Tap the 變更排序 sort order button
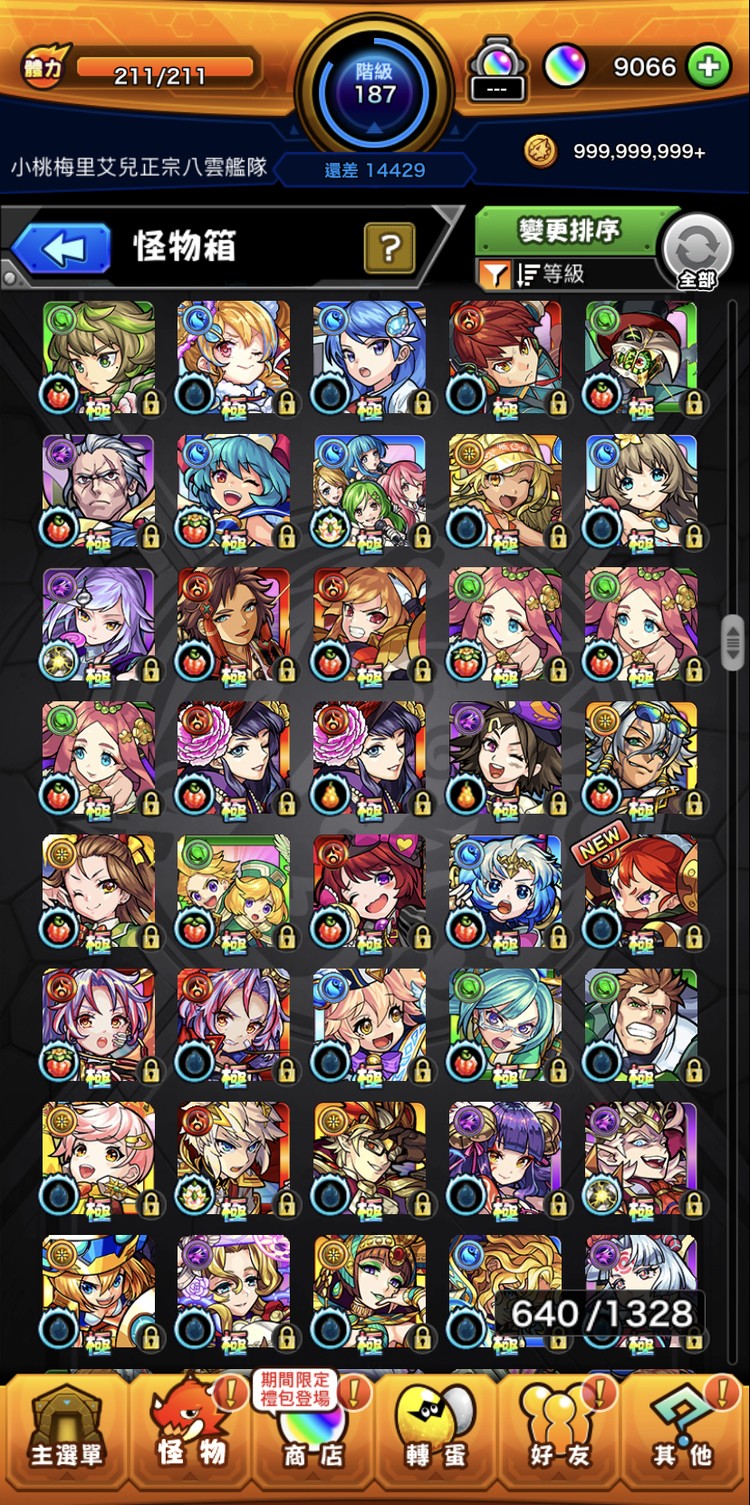 [x=567, y=232]
